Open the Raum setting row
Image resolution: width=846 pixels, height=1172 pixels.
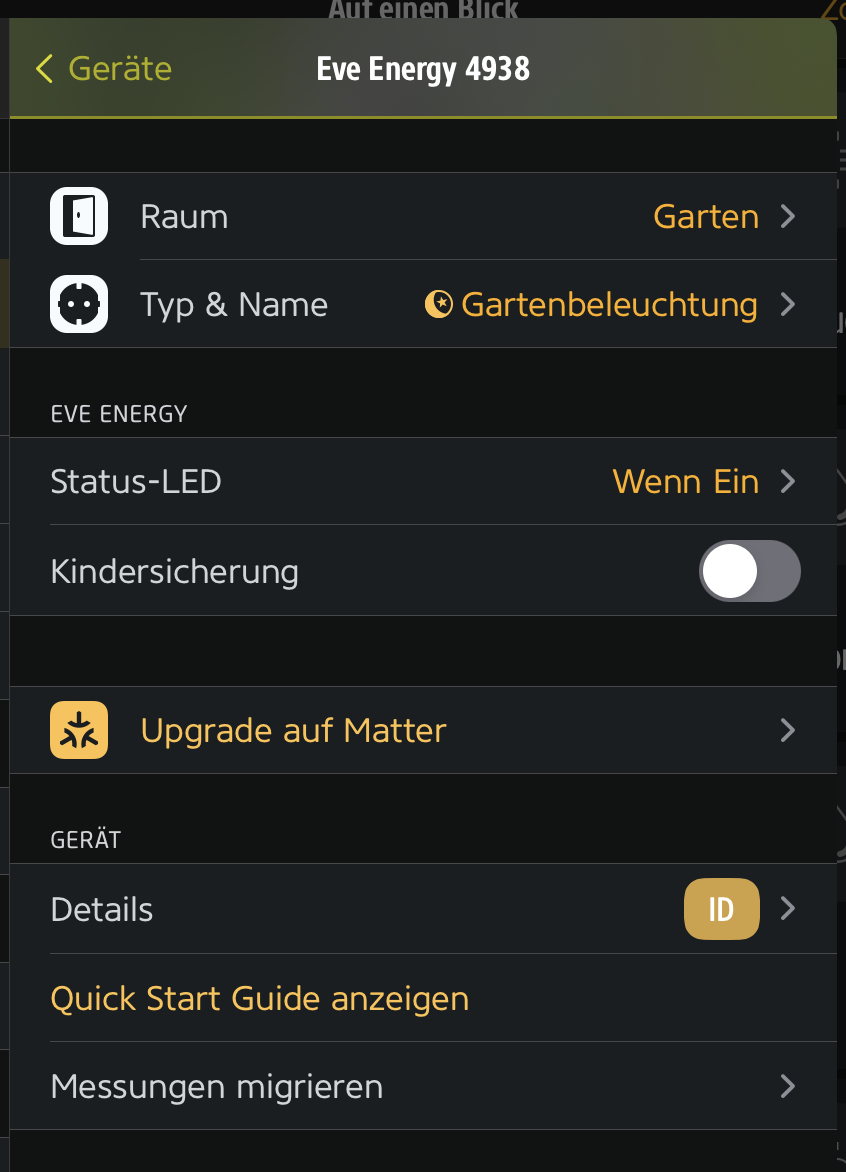coord(423,217)
